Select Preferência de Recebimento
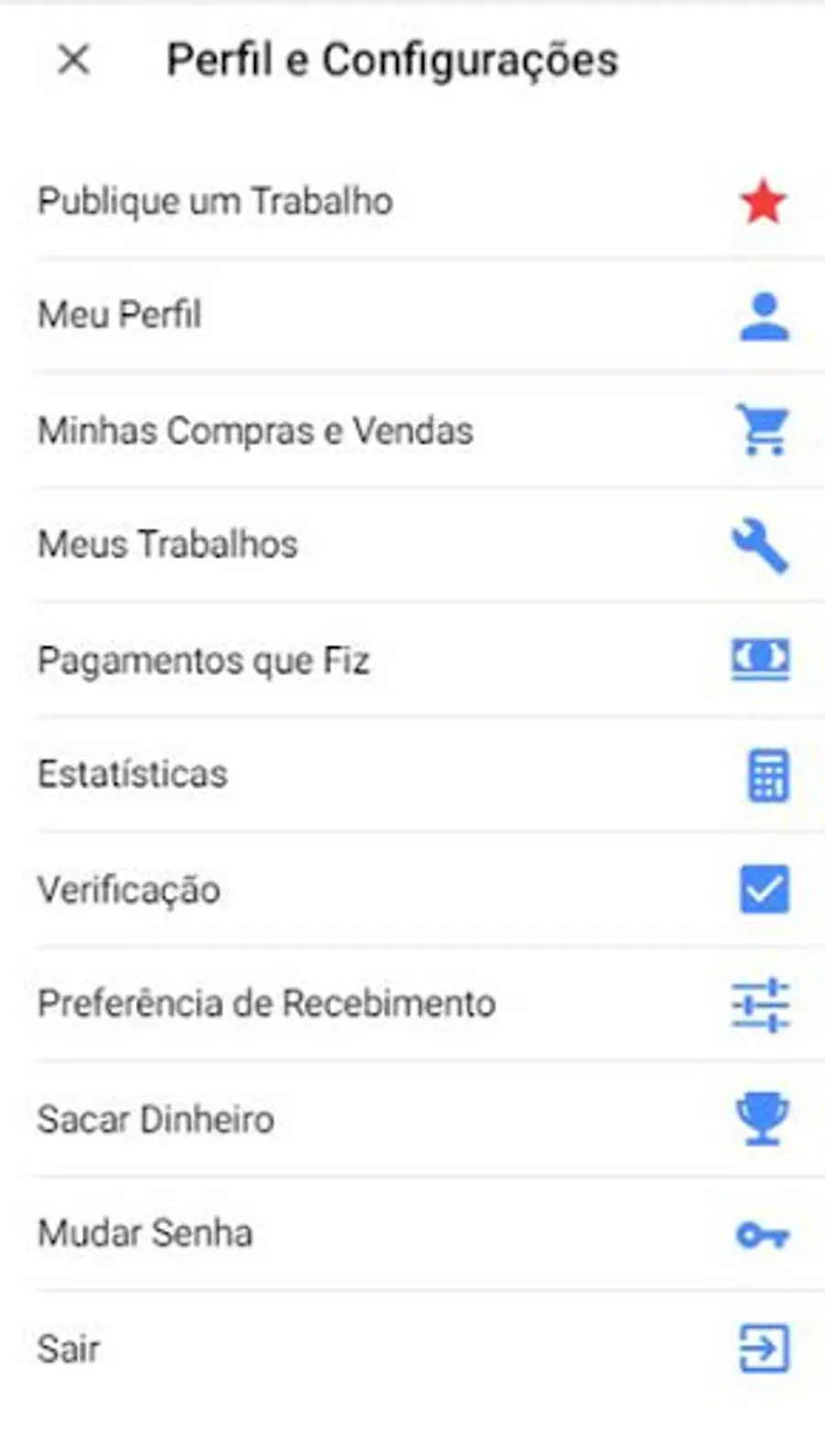 [267, 1004]
